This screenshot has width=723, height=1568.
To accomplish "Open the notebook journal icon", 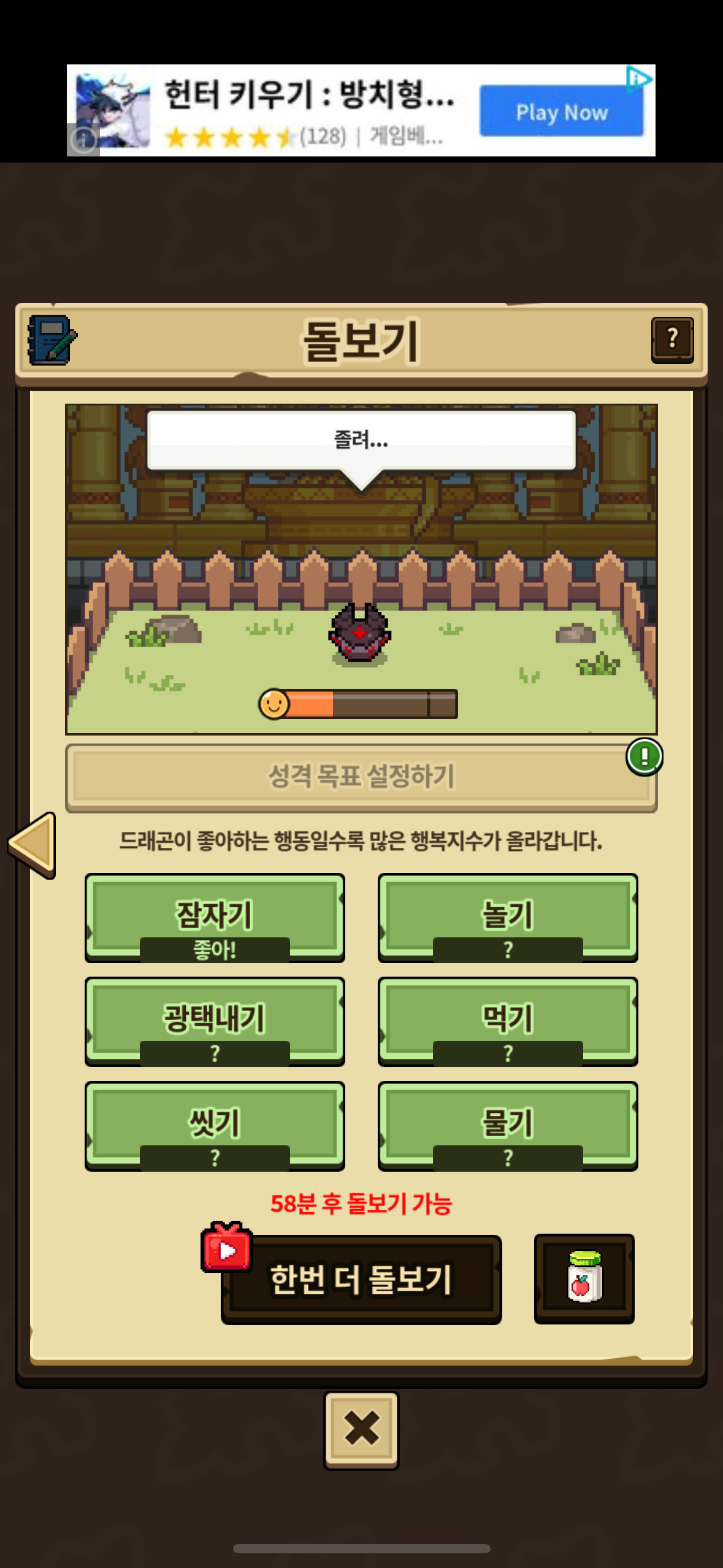I will pyautogui.click(x=52, y=340).
